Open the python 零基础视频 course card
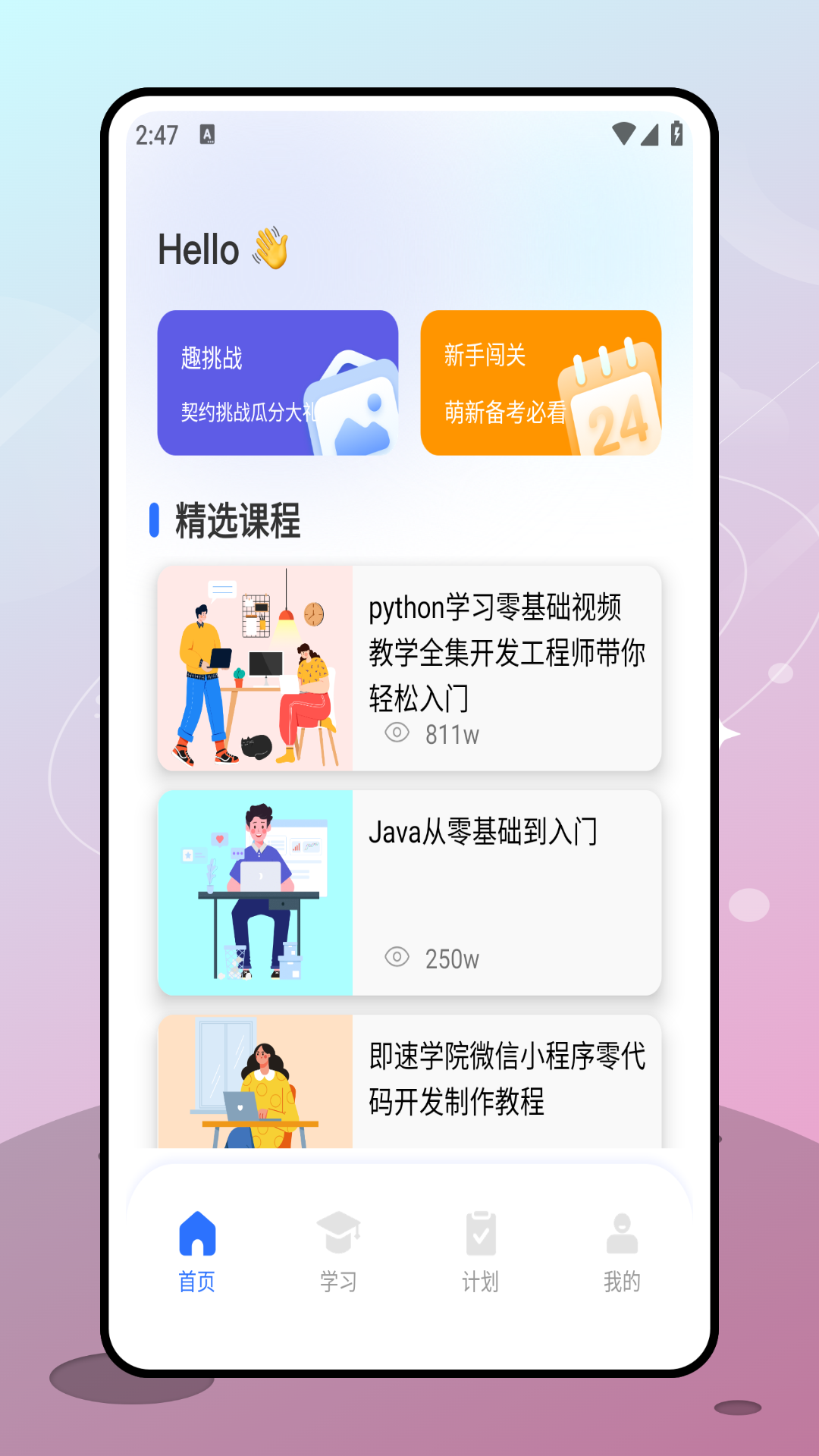Viewport: 819px width, 1456px height. tap(409, 667)
